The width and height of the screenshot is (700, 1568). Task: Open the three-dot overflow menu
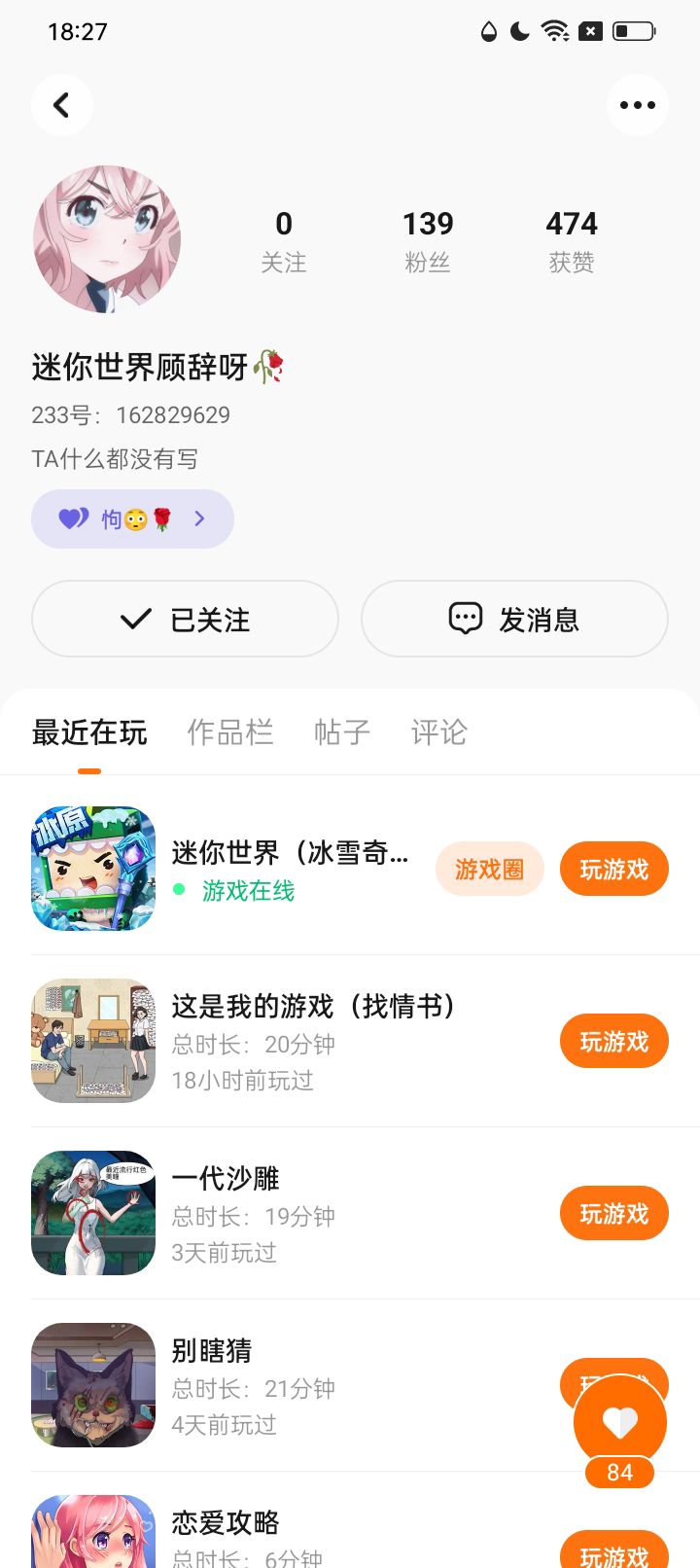tap(637, 105)
